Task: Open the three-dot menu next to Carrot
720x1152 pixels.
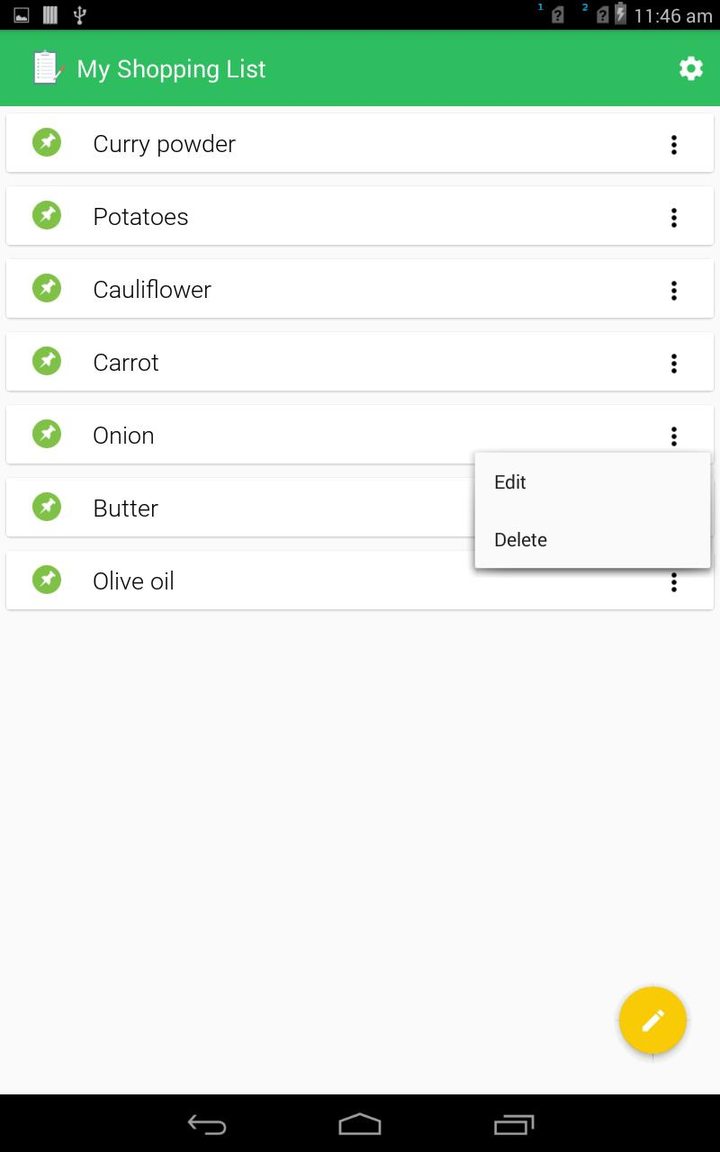Action: 674,363
